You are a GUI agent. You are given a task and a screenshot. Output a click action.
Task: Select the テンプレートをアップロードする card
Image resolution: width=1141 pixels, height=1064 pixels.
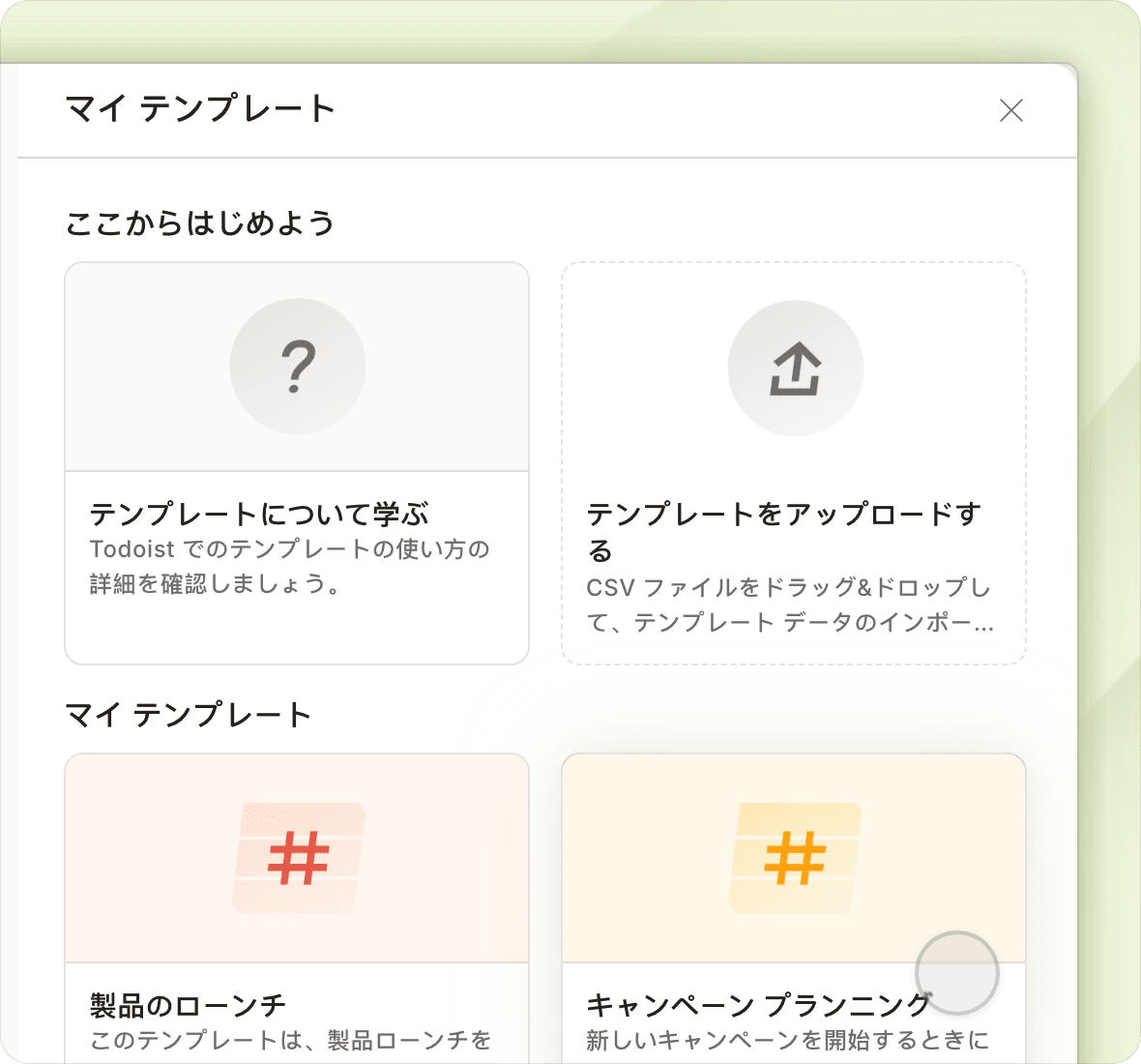[793, 462]
